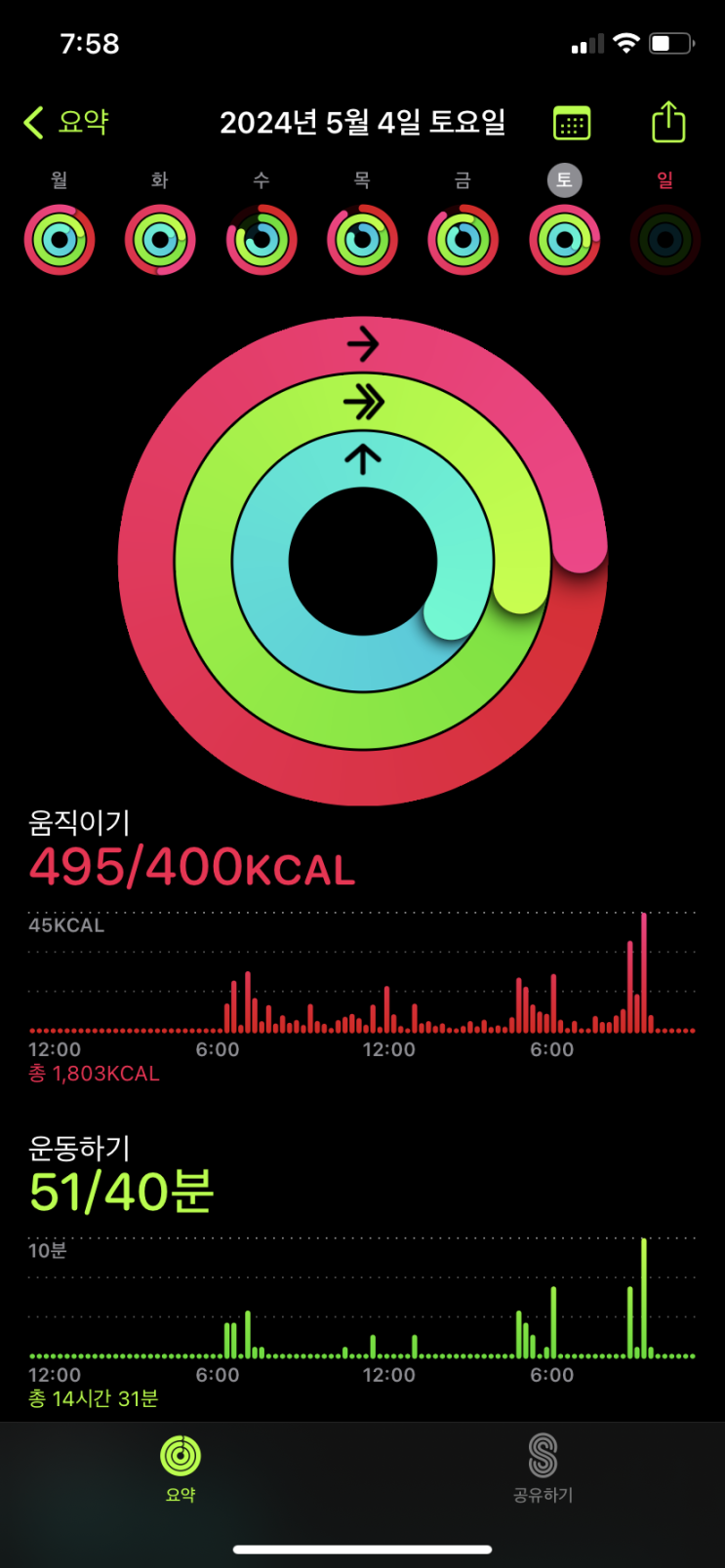Open the calendar view
Screen dimensions: 725x1568
click(572, 124)
